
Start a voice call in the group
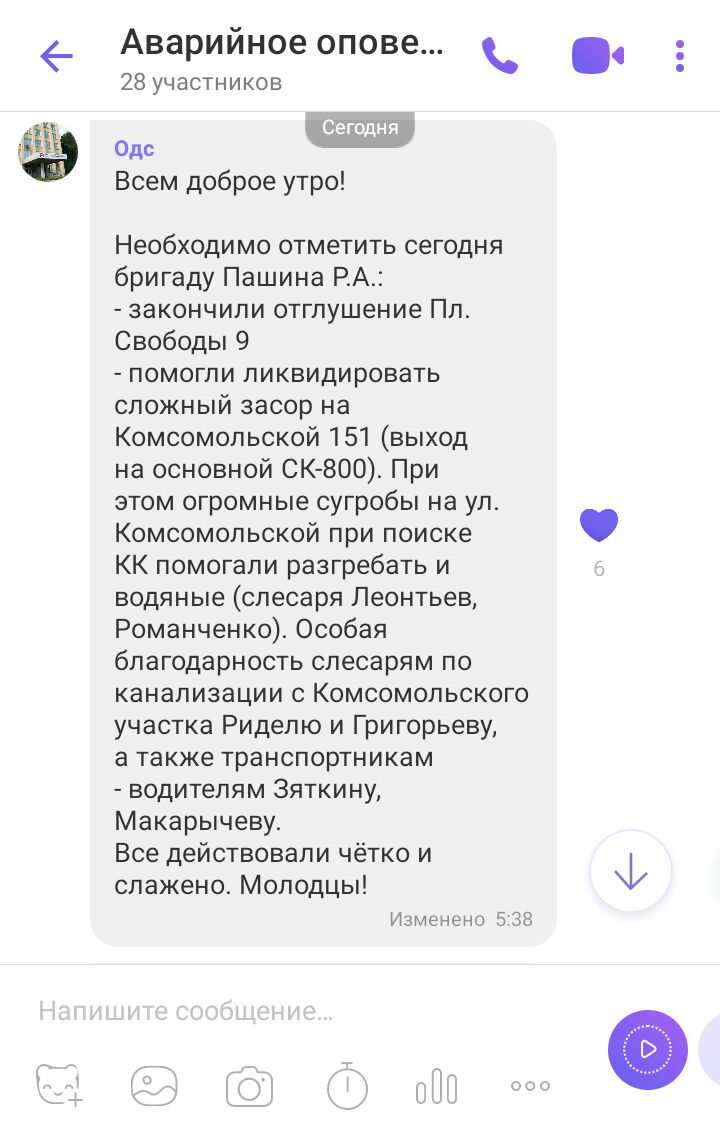click(x=499, y=56)
